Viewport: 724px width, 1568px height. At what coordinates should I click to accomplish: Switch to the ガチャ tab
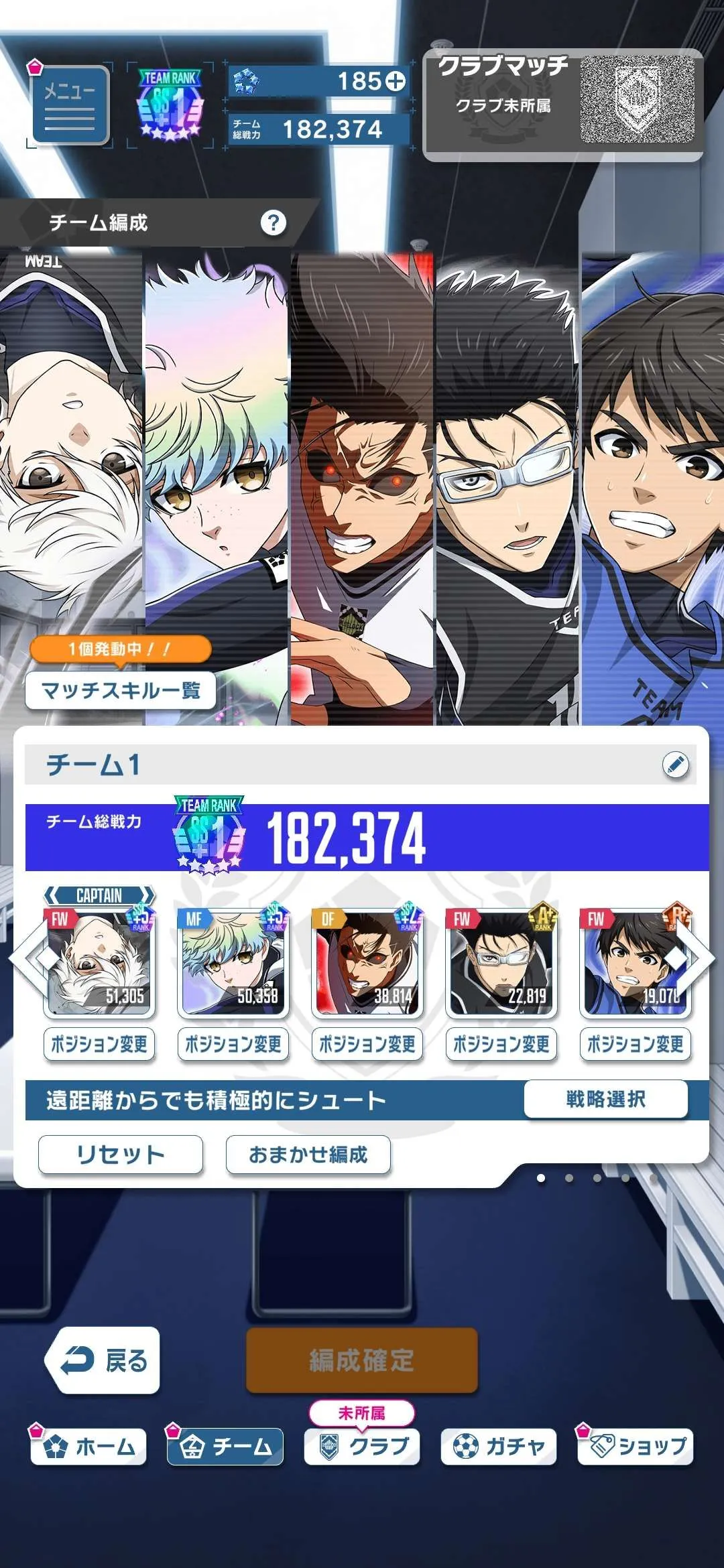pyautogui.click(x=499, y=1447)
